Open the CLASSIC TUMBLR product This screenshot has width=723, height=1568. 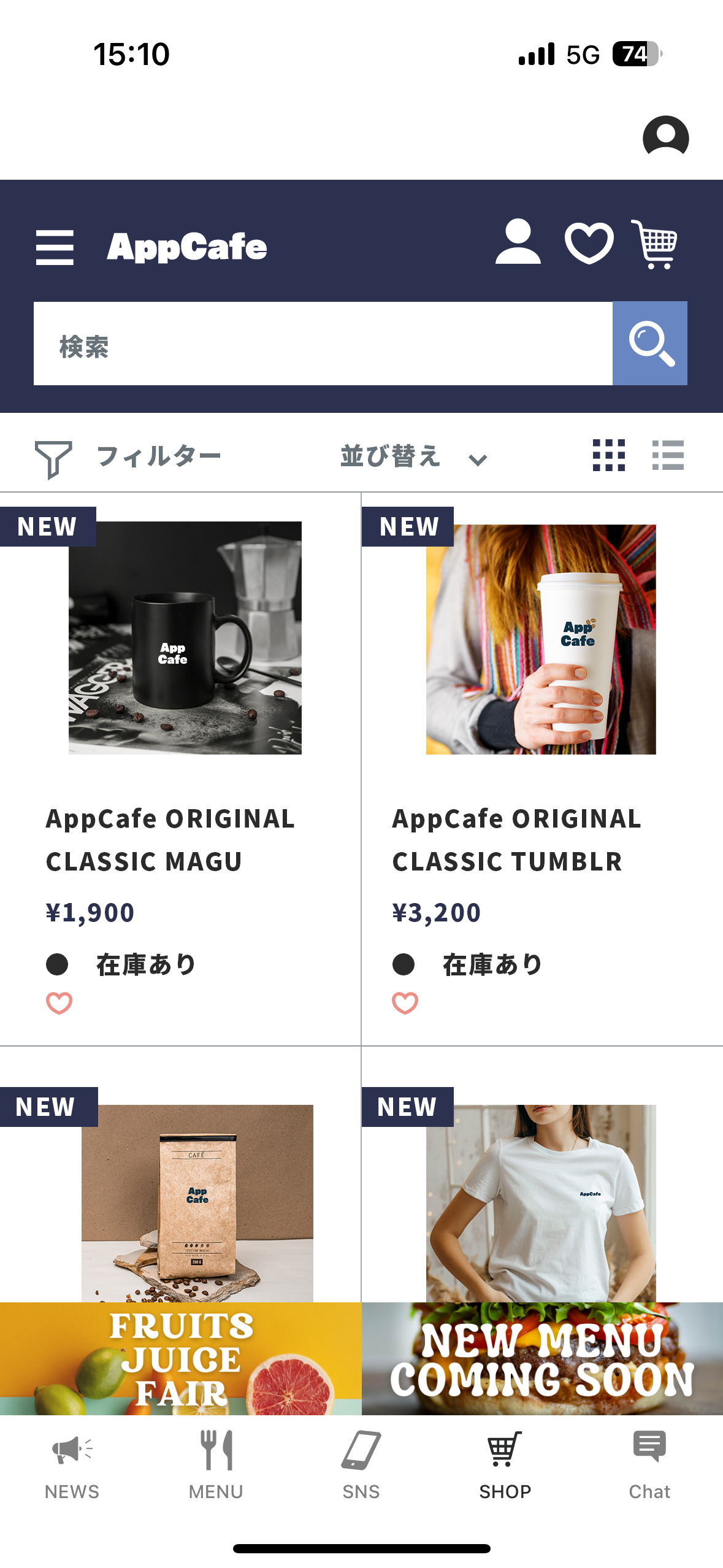(x=541, y=639)
